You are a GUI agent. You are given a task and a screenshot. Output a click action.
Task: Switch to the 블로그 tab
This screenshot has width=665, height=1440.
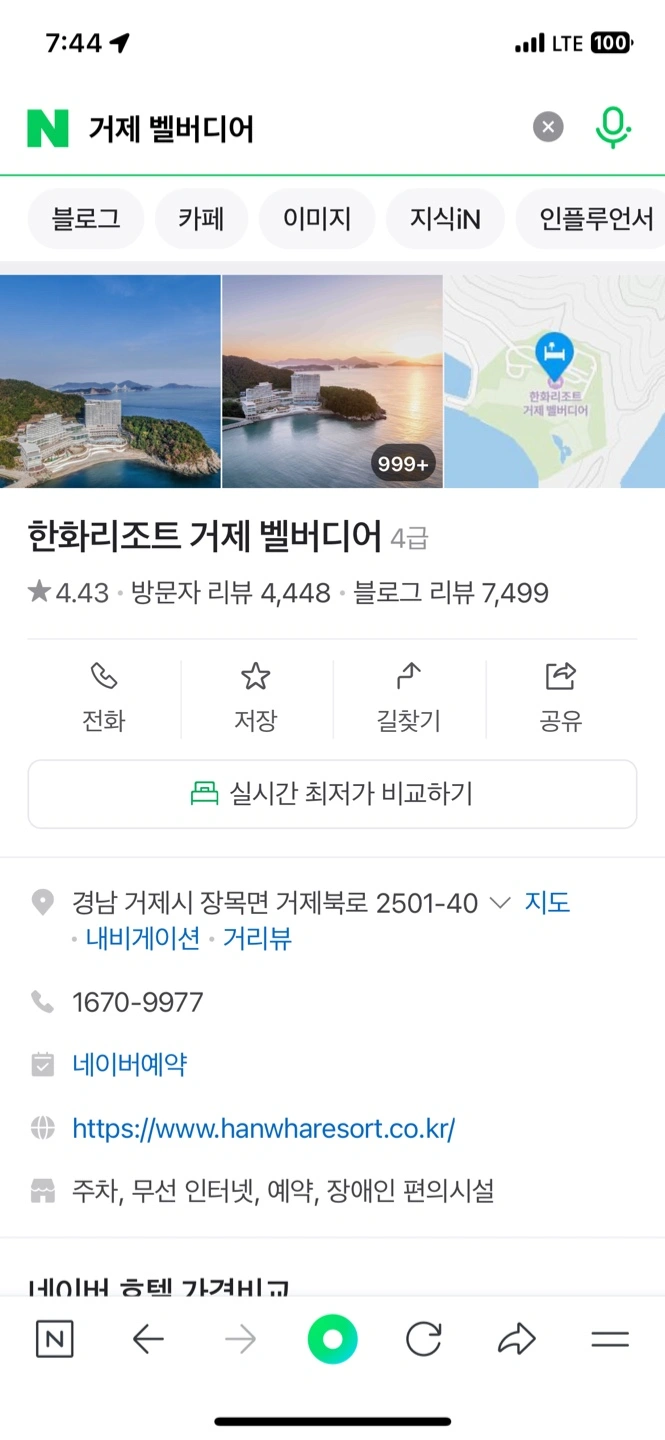(x=86, y=218)
